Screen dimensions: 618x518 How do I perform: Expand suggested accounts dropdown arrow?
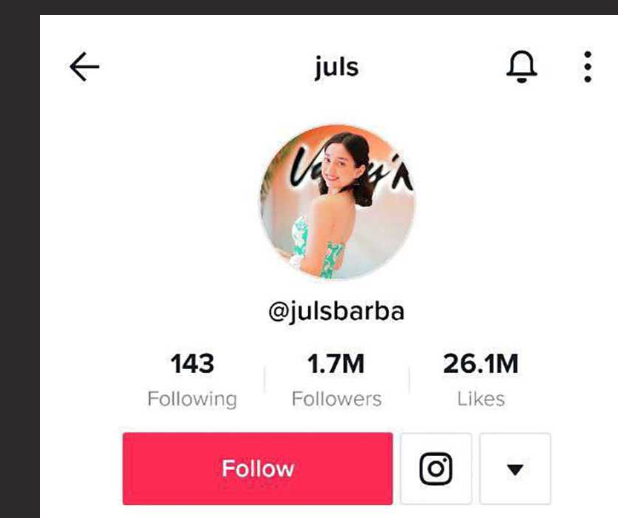[x=515, y=468]
